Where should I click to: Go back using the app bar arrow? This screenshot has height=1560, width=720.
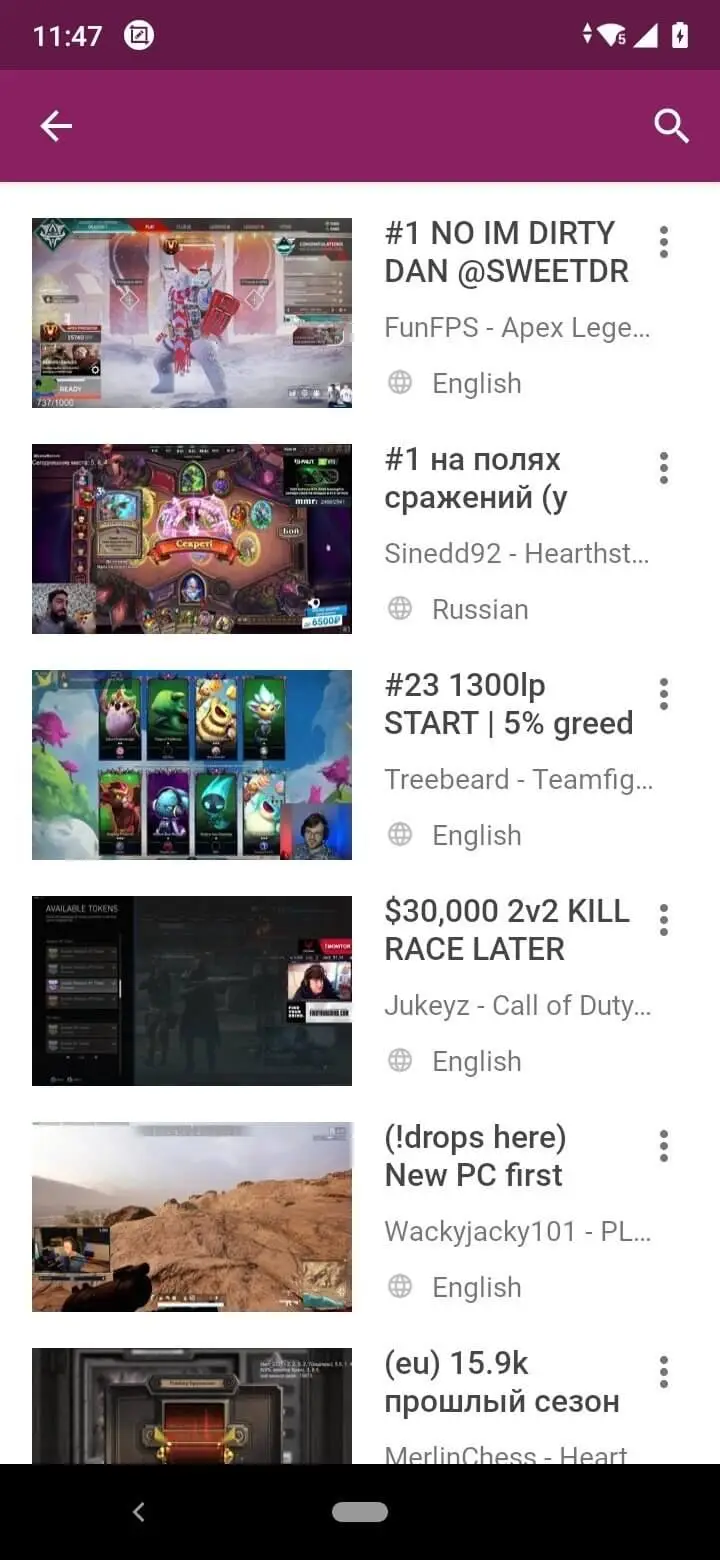(x=56, y=126)
